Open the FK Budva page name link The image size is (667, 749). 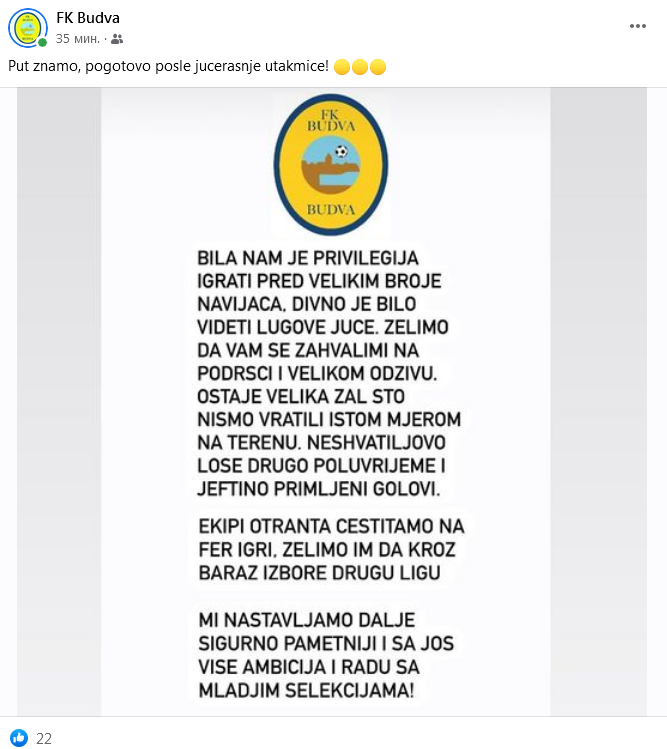88,19
